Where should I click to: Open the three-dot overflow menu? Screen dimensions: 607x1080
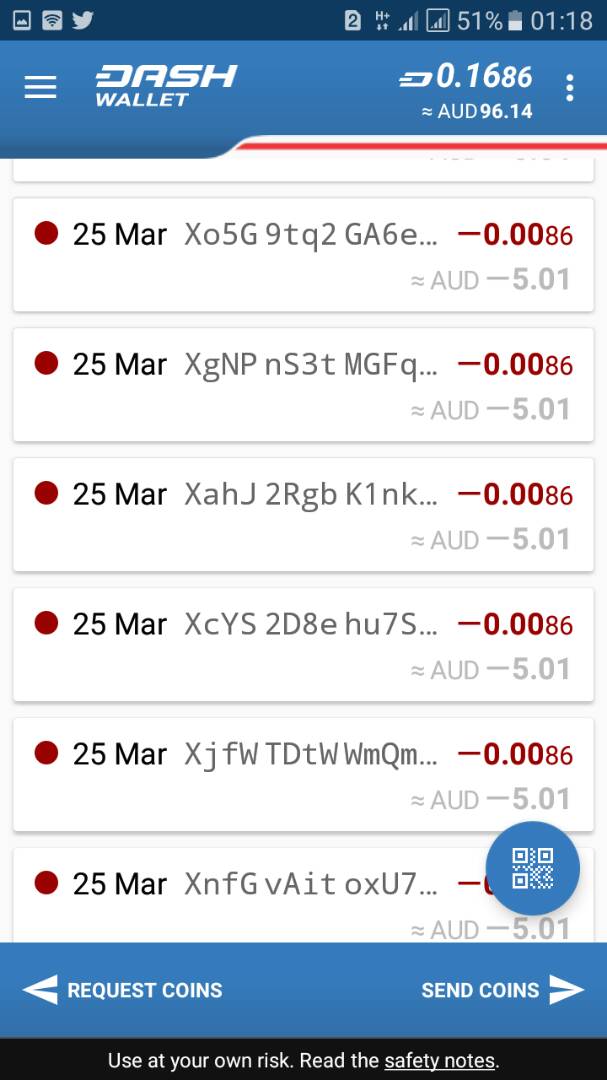(x=569, y=88)
